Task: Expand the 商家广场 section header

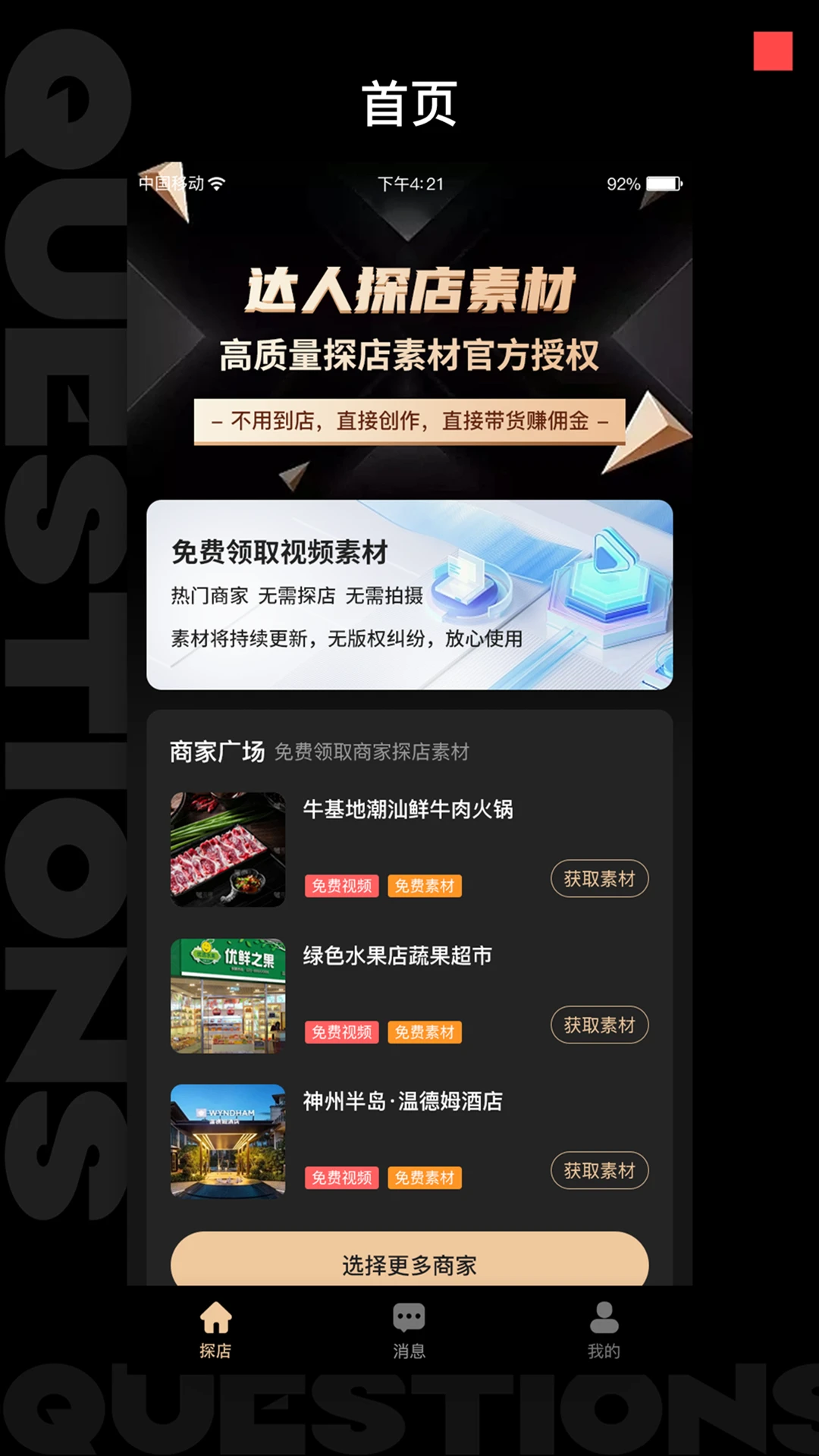Action: 219,749
